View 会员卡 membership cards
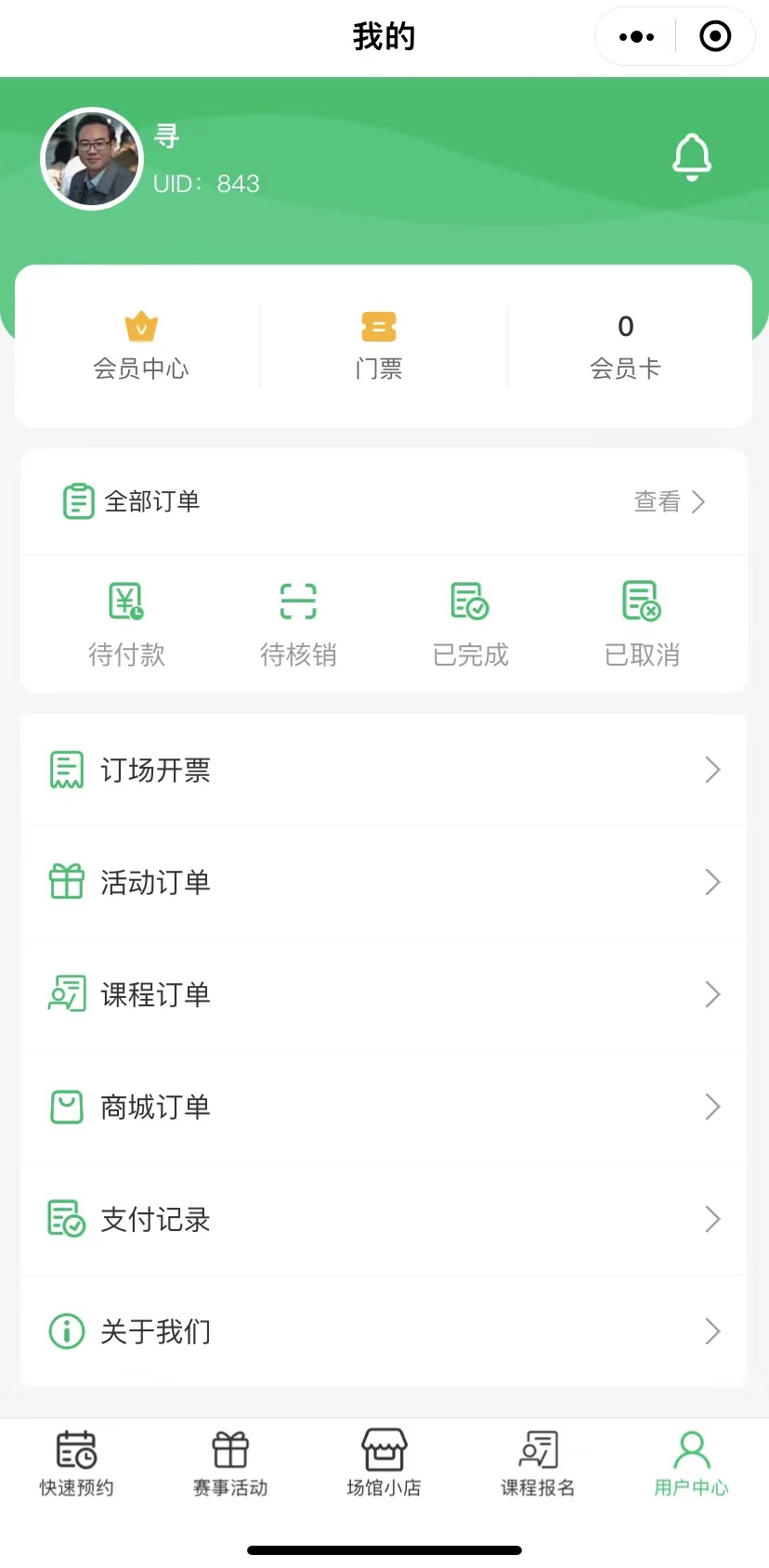Screen dimensions: 769x1568 (x=625, y=346)
